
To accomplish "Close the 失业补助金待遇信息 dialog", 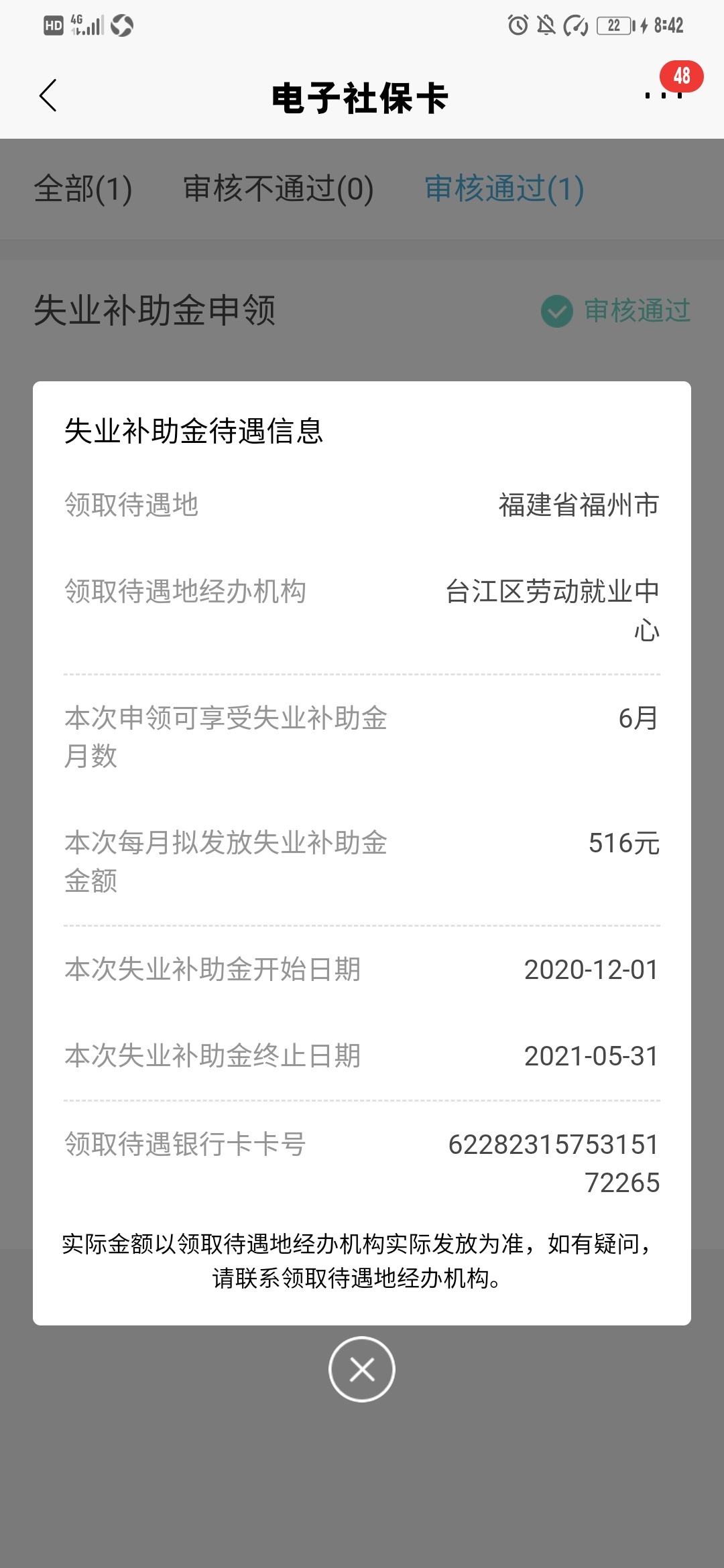I will click(x=362, y=1369).
